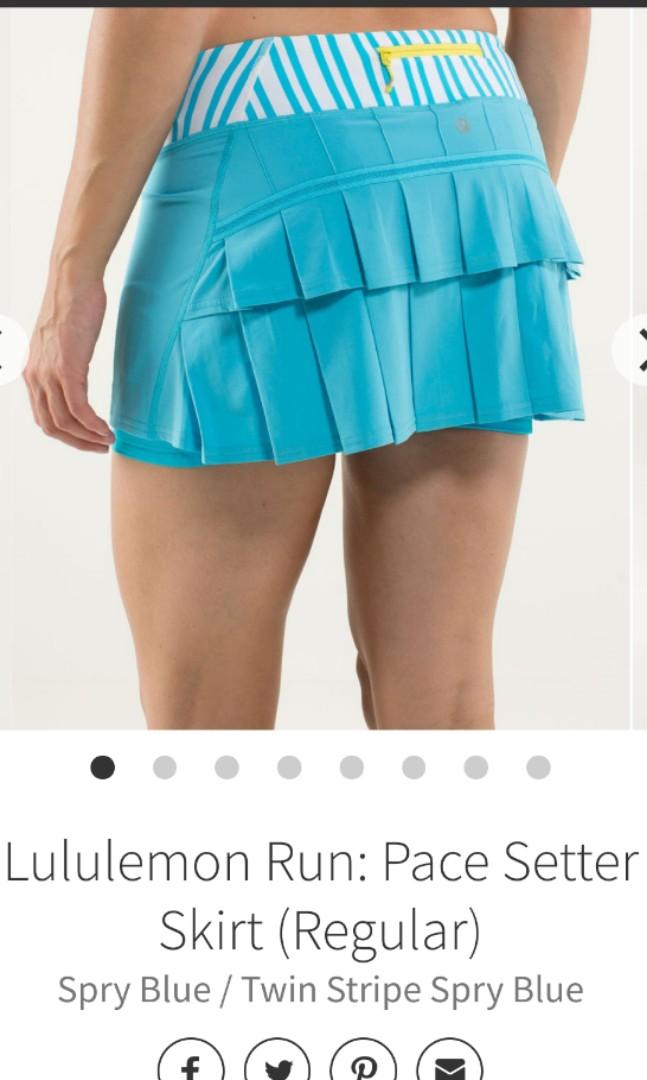Jump to the second photo dot
Screen dimensions: 647x1080
[x=165, y=767]
